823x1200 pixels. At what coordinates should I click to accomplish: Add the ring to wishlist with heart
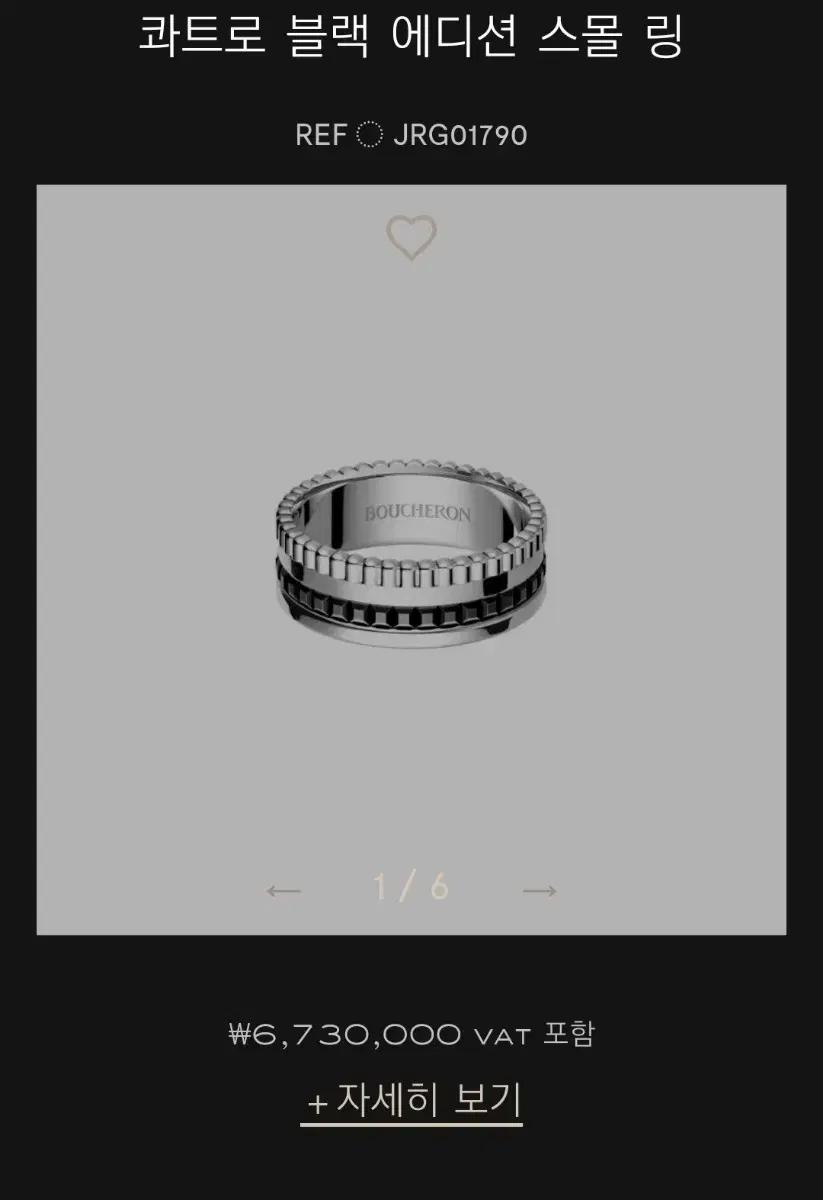[411, 238]
